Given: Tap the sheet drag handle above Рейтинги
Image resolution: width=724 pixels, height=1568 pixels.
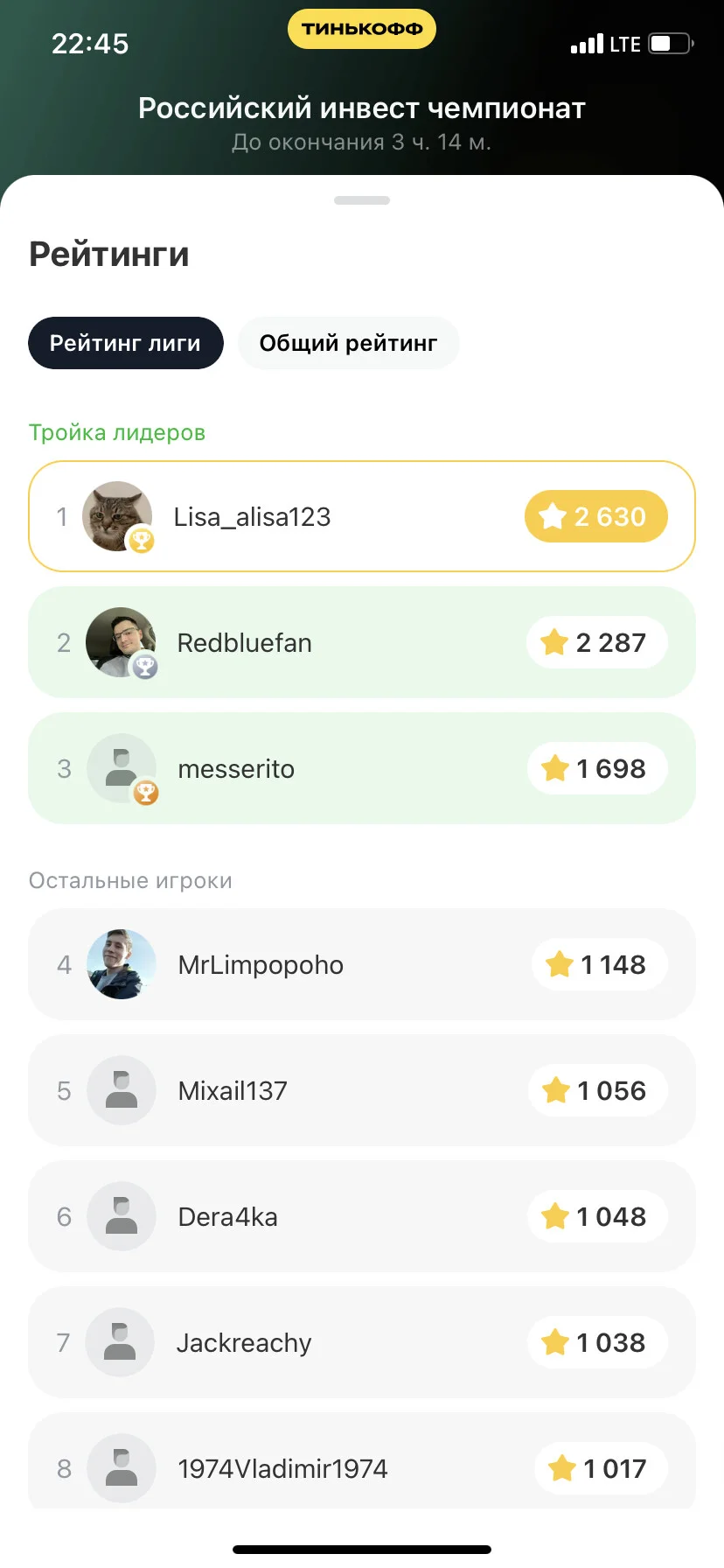Looking at the screenshot, I should click(x=362, y=200).
